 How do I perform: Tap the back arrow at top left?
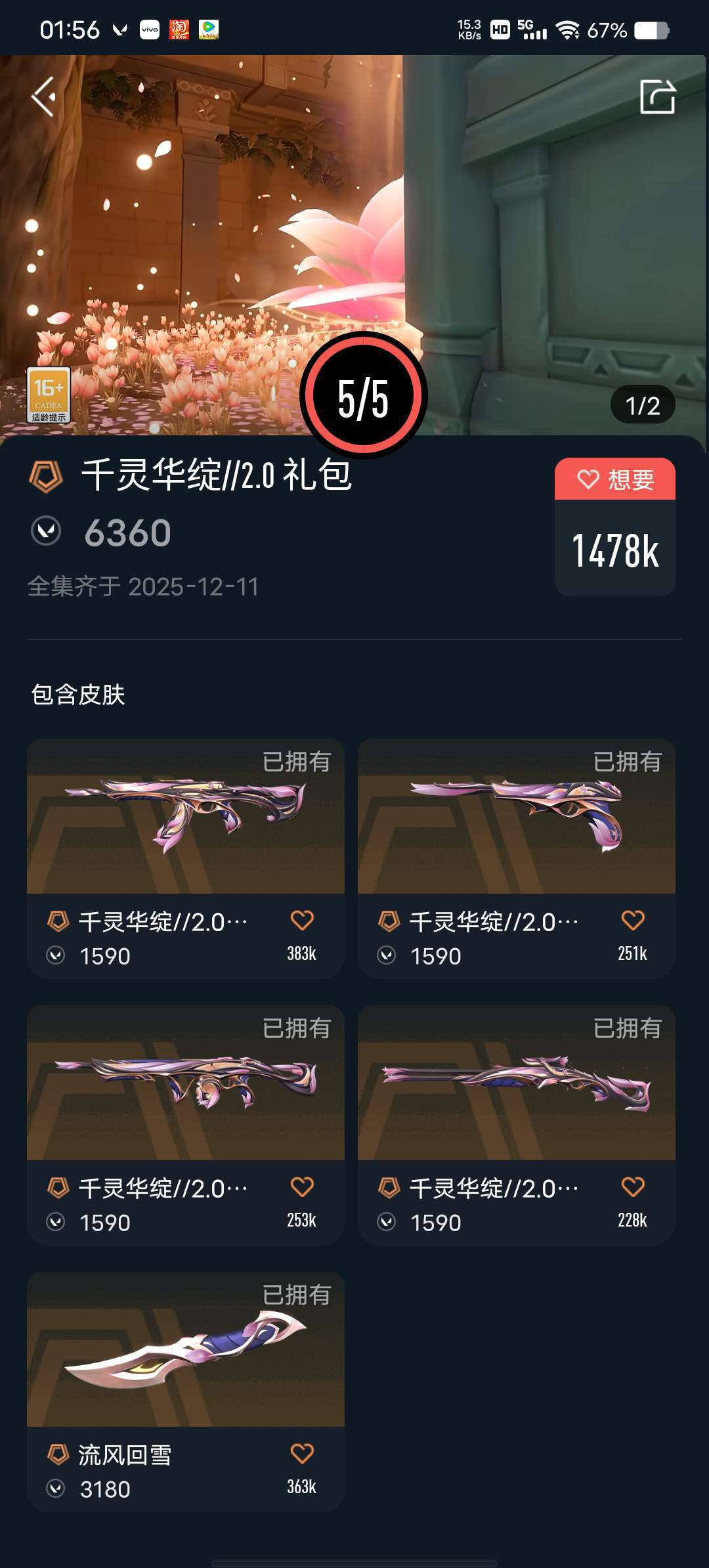click(x=43, y=95)
